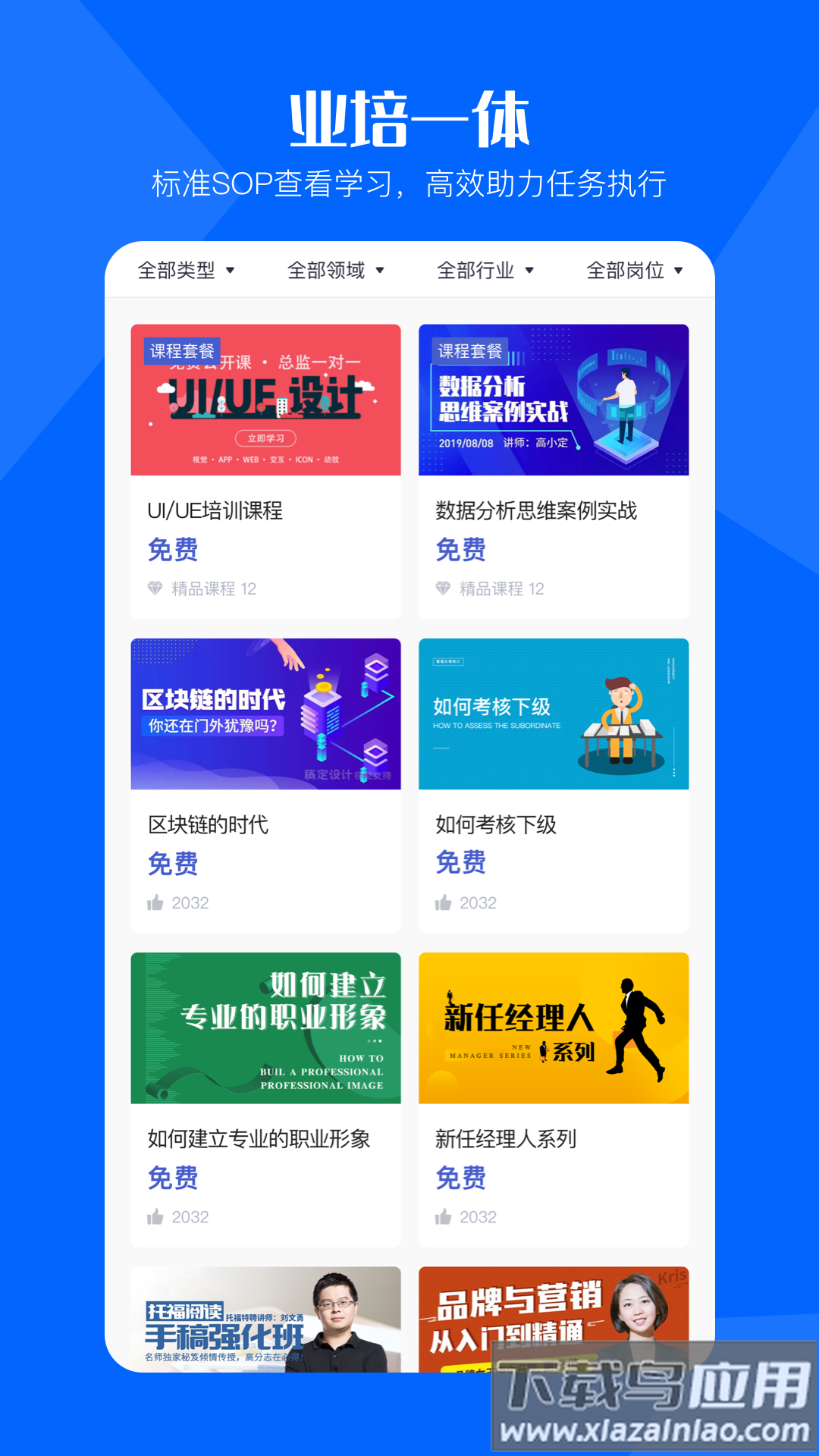Click the diamond icon beside 精品课程 on UI/UE card
Screen dimensions: 819x1456
[x=156, y=588]
